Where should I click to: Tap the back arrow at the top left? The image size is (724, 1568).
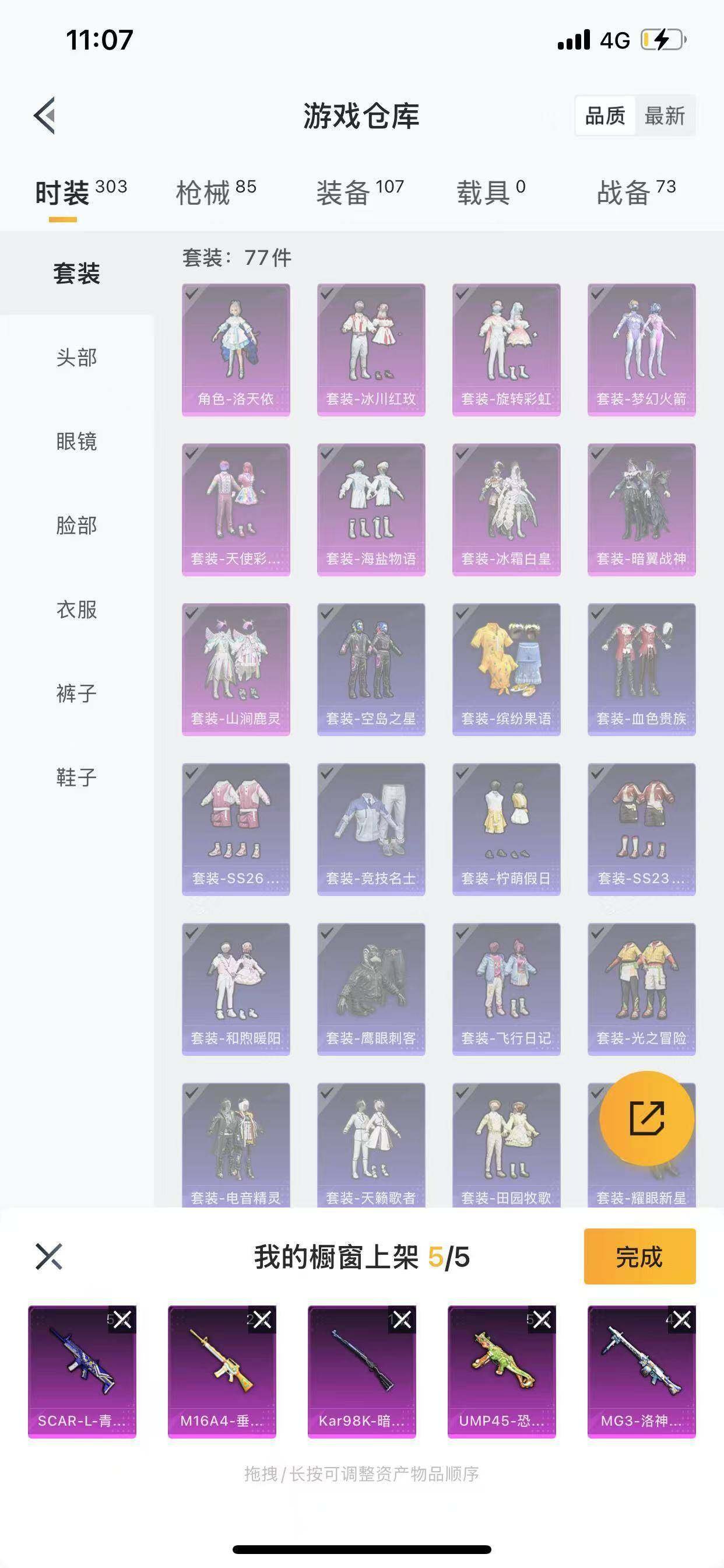coord(46,117)
